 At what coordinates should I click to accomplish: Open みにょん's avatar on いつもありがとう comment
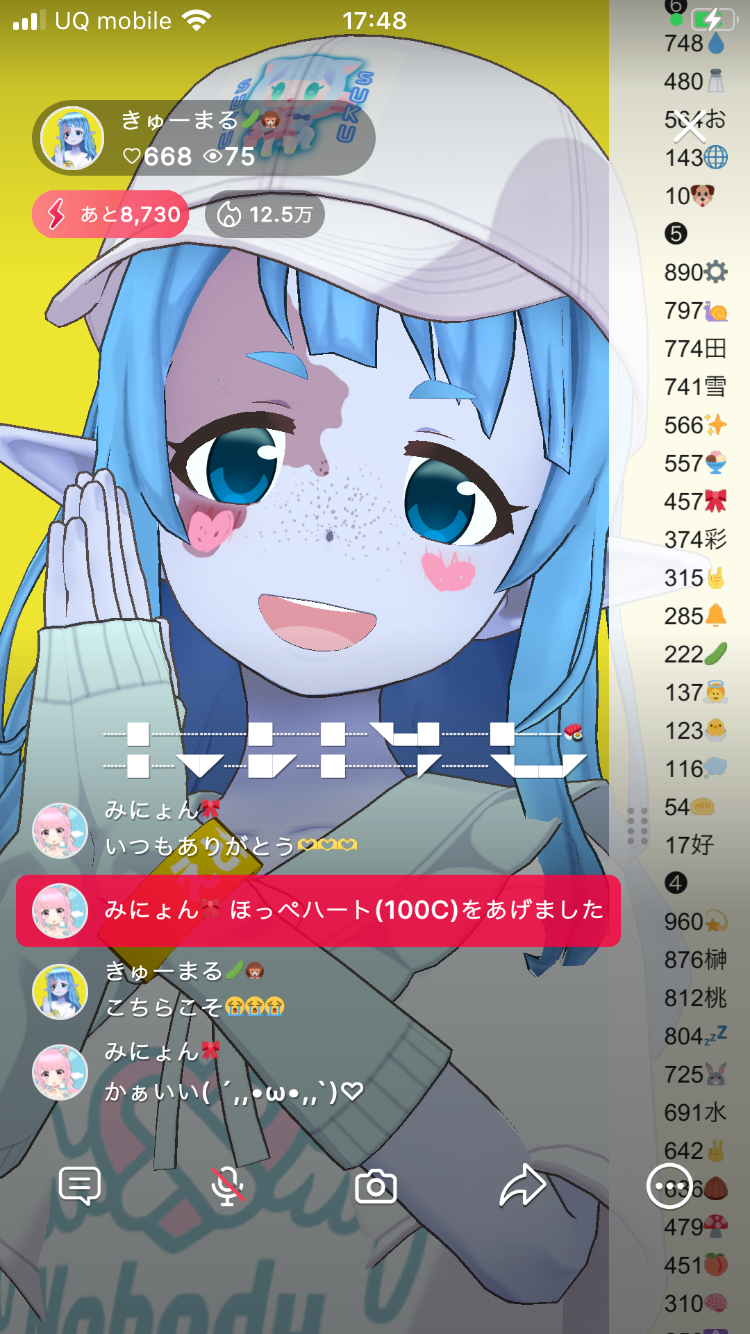59,829
